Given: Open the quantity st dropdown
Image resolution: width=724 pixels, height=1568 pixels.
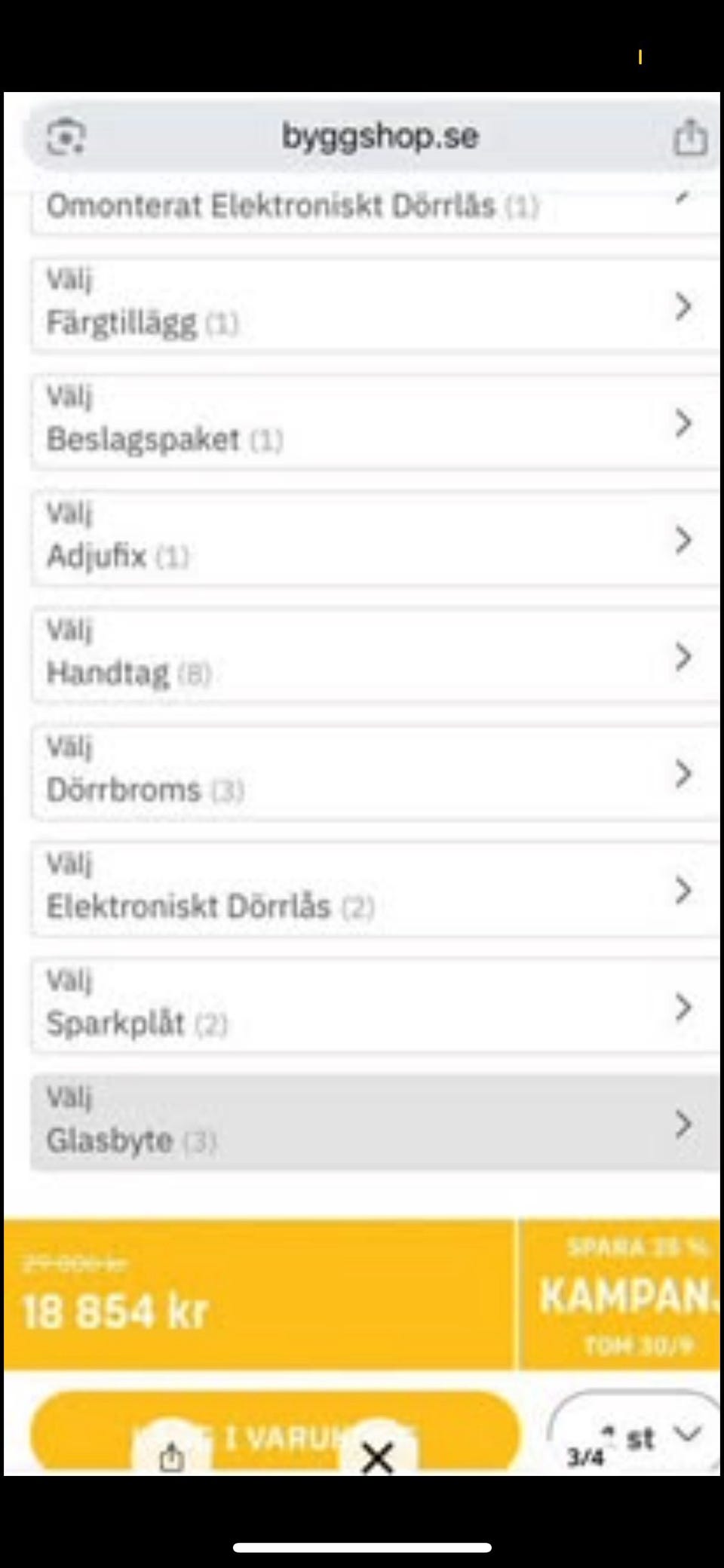Looking at the screenshot, I should pos(656,1437).
